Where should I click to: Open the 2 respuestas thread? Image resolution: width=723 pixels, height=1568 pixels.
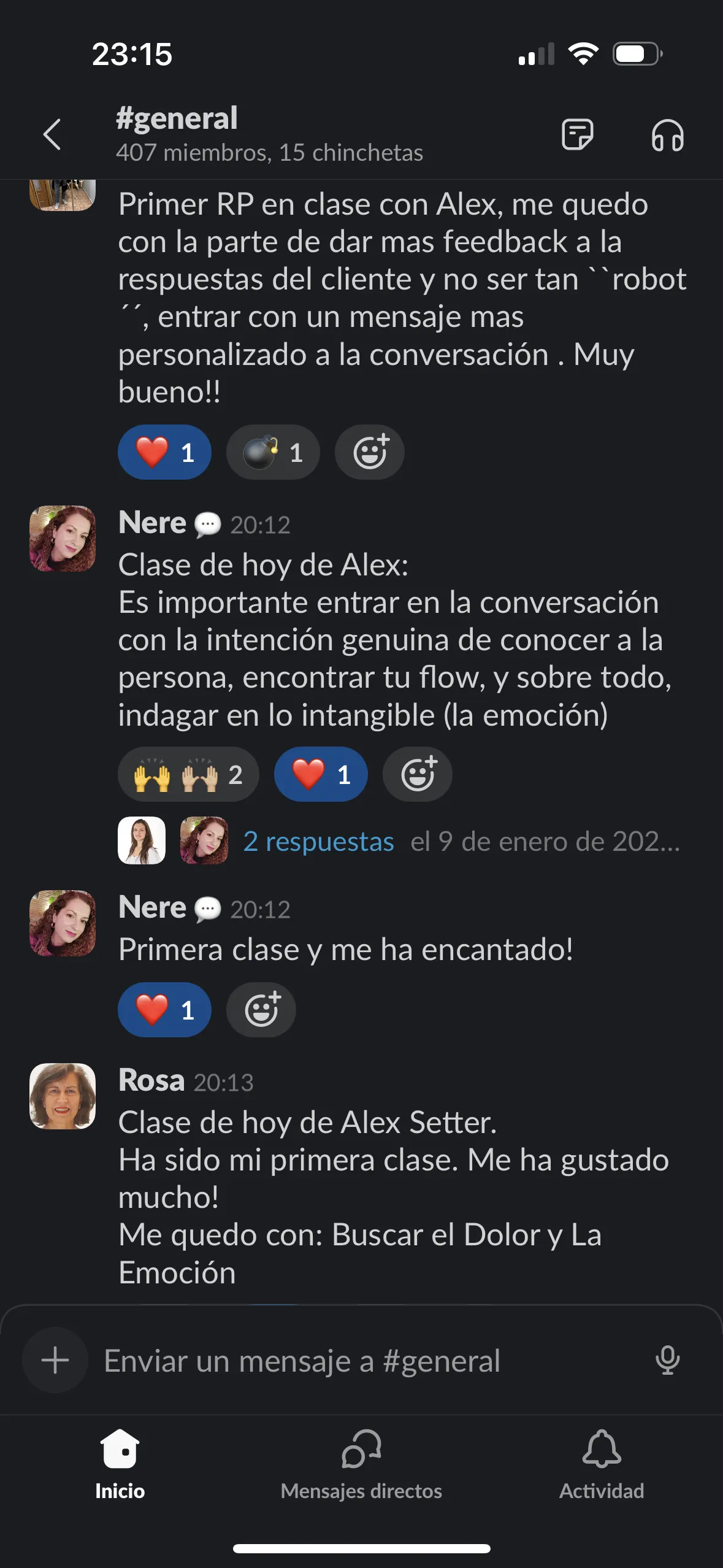pyautogui.click(x=318, y=842)
